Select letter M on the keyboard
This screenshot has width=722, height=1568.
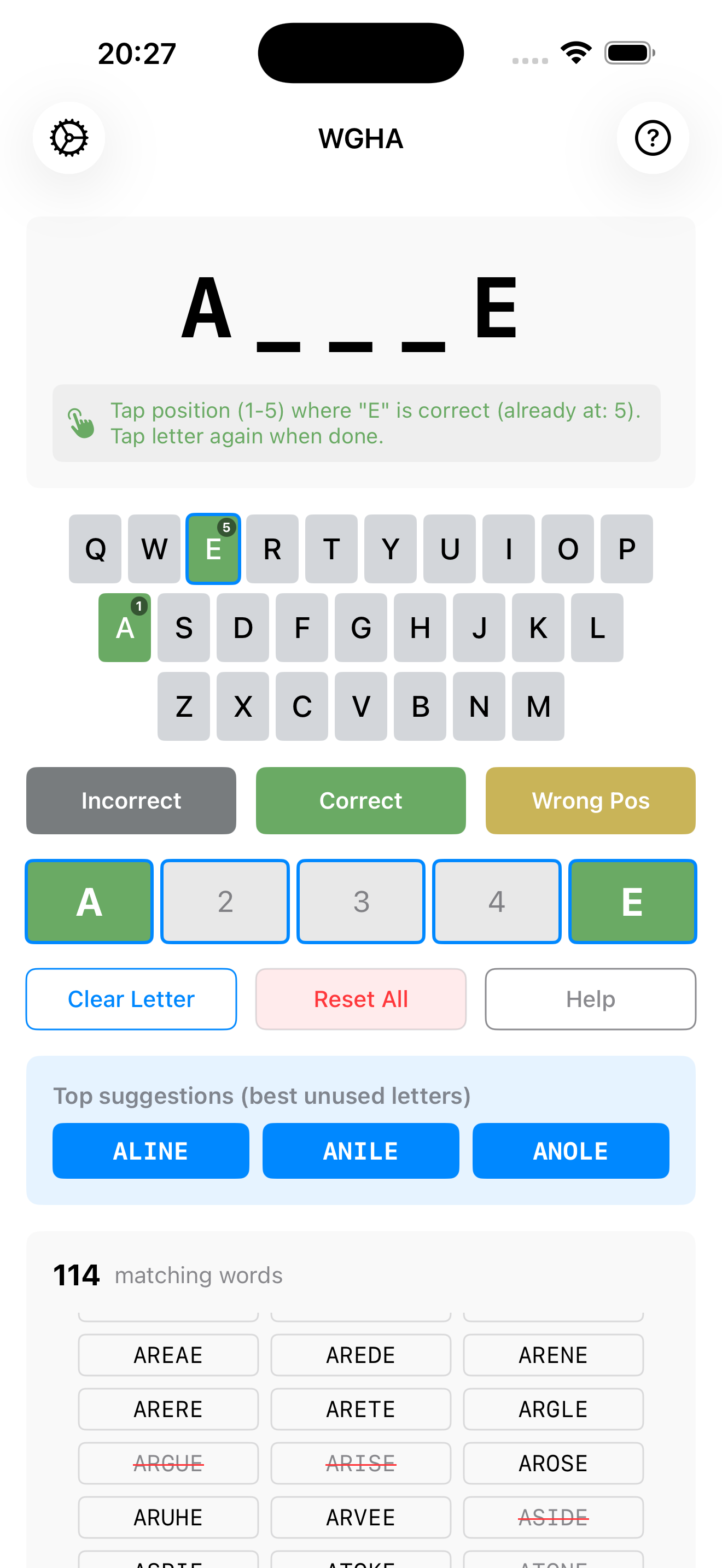pyautogui.click(x=538, y=706)
